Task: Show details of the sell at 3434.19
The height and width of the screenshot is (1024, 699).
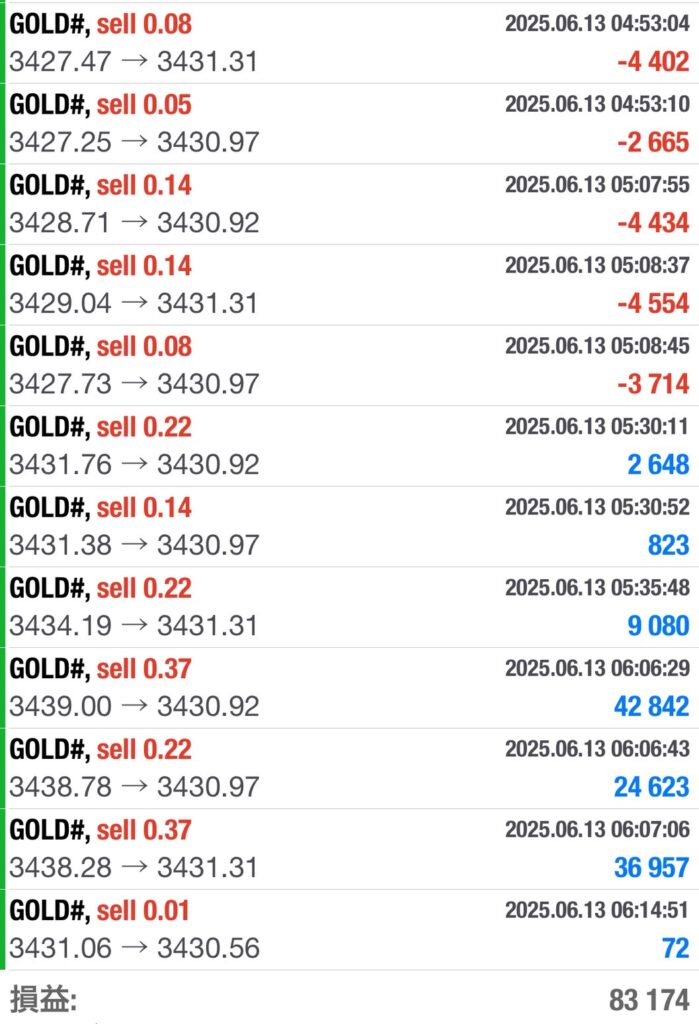Action: [349, 607]
